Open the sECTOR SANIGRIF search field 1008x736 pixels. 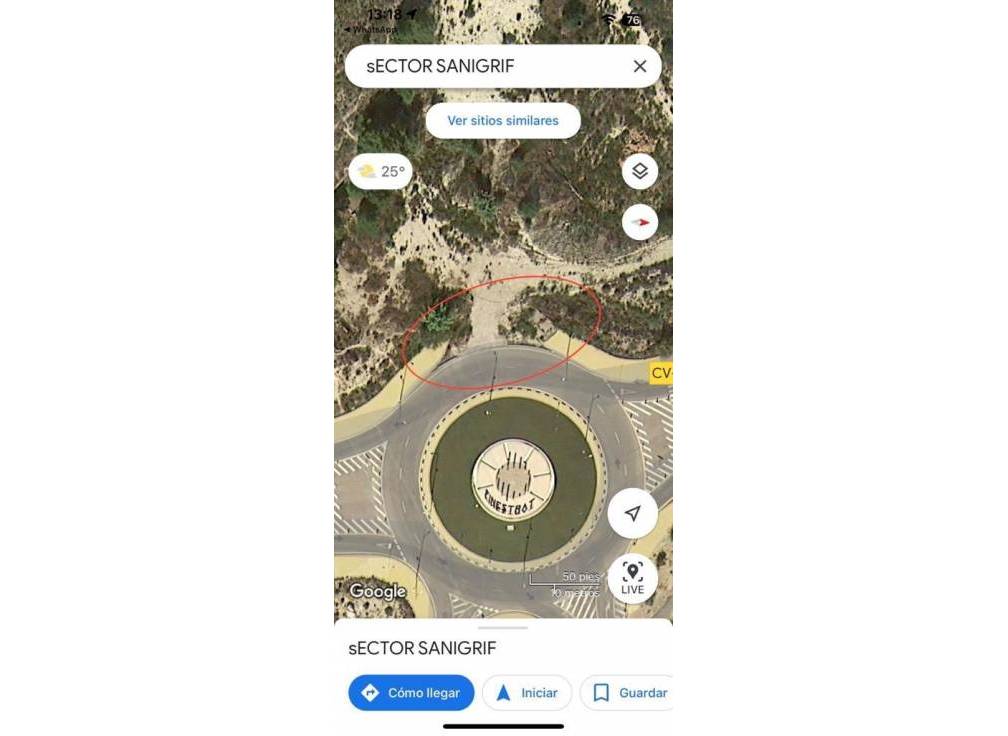coord(480,66)
